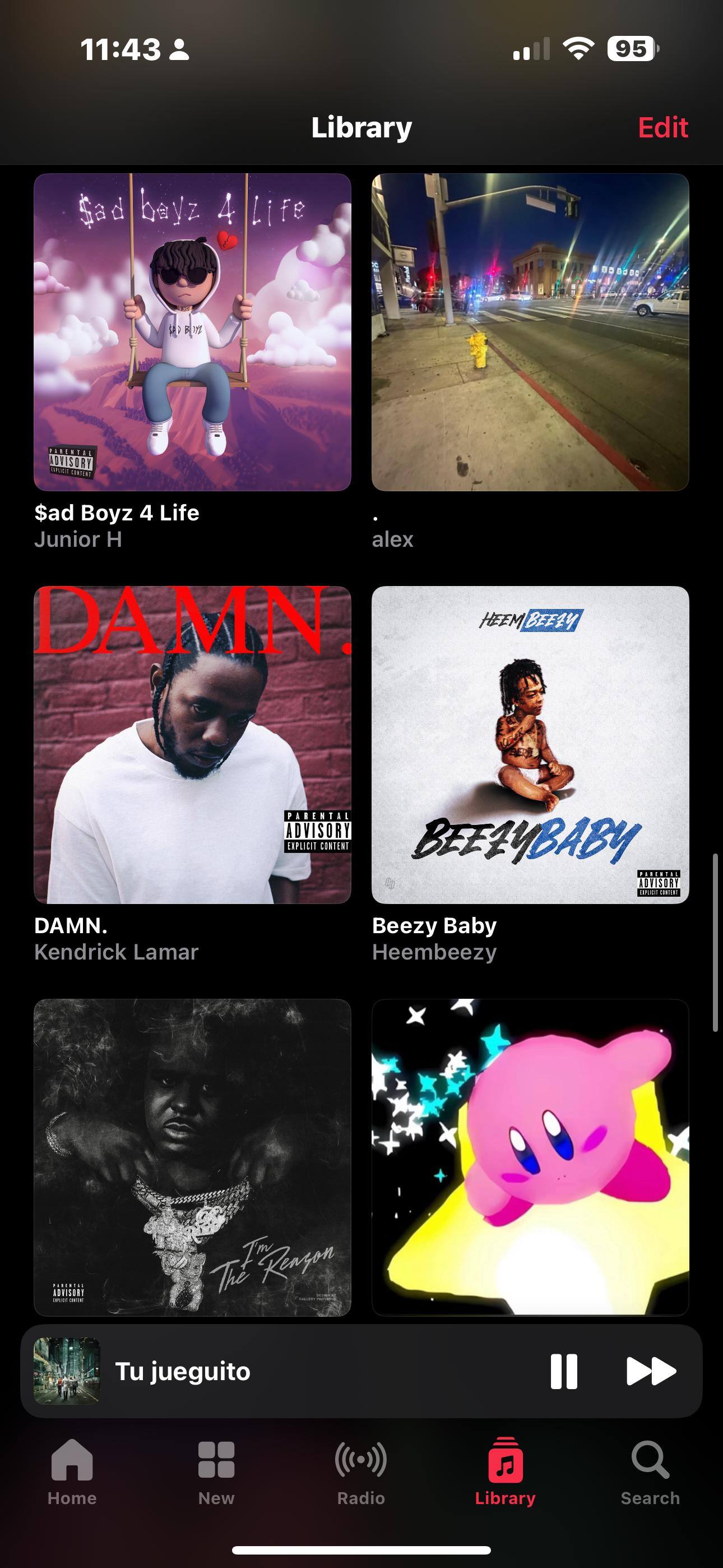Open the $ad Boyz 4 Life album
Image resolution: width=723 pixels, height=1568 pixels.
click(x=192, y=333)
